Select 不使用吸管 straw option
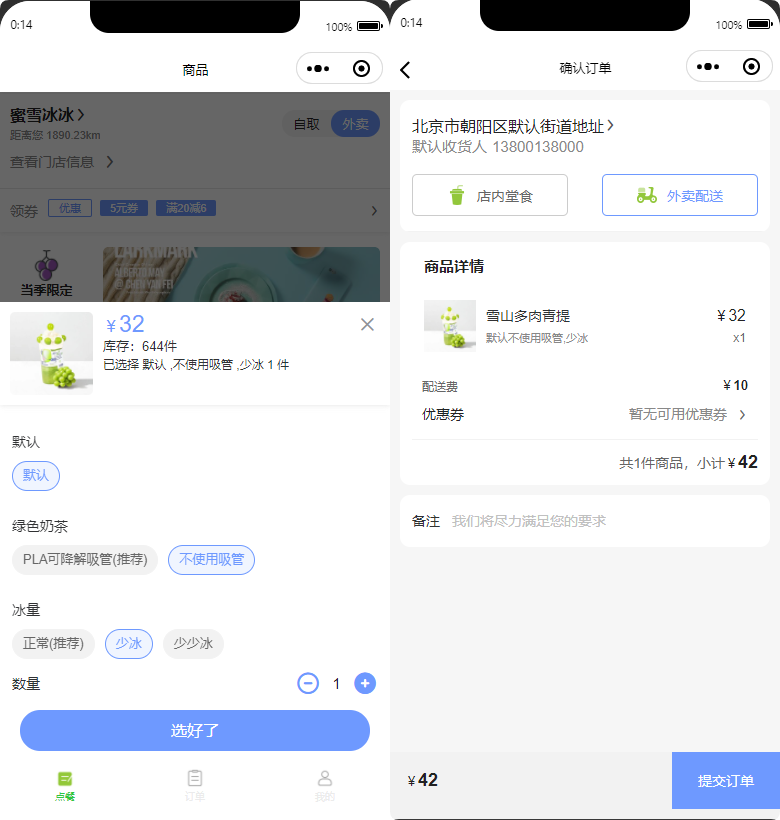 click(211, 560)
